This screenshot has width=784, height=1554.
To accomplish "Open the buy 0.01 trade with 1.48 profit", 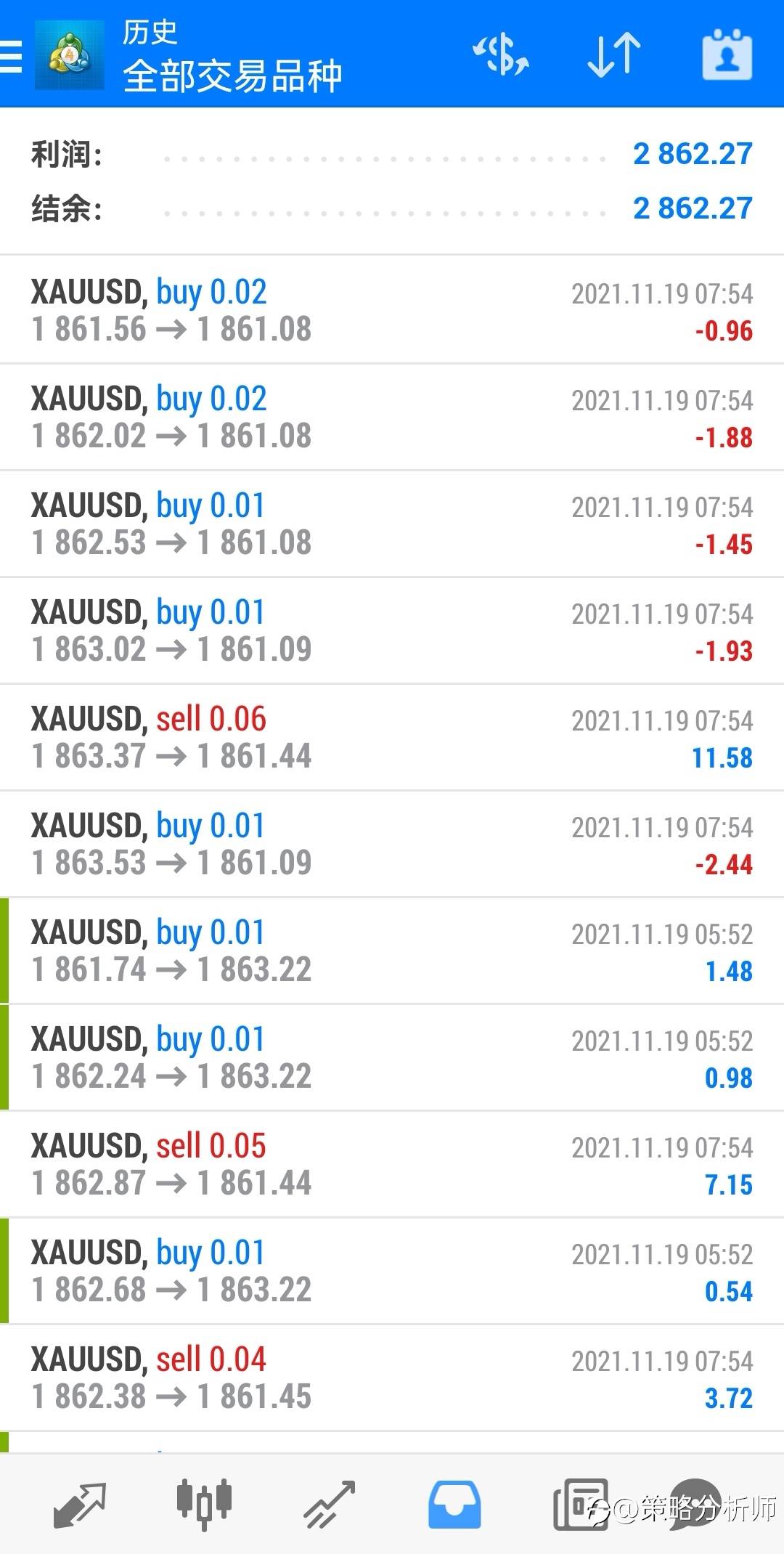I will (392, 951).
